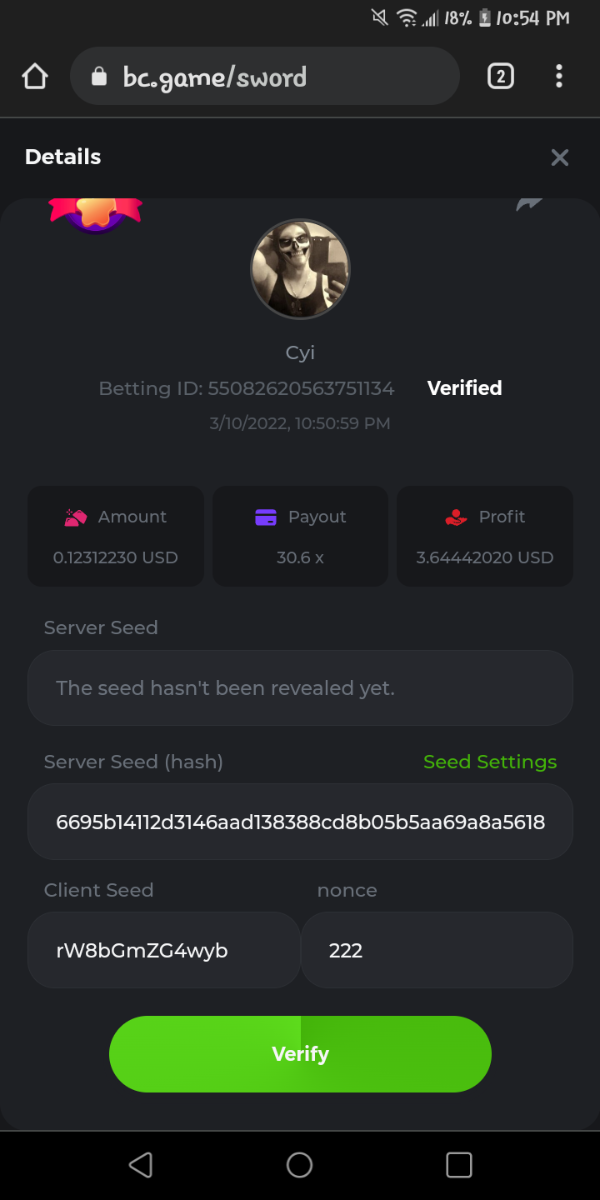Open Cyi's profile picture
The height and width of the screenshot is (1200, 600).
tap(300, 270)
